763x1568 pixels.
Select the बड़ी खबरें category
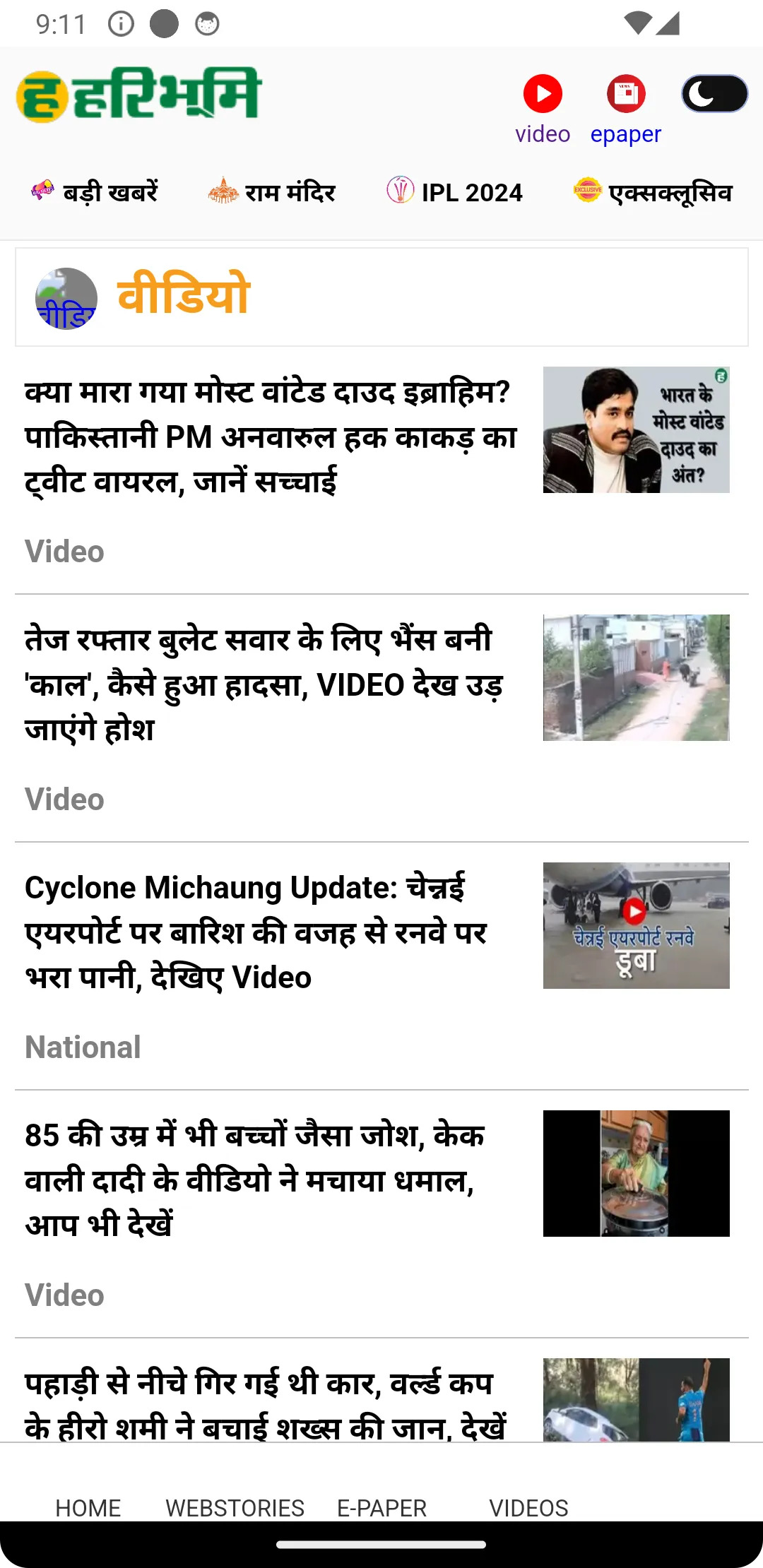pos(95,192)
